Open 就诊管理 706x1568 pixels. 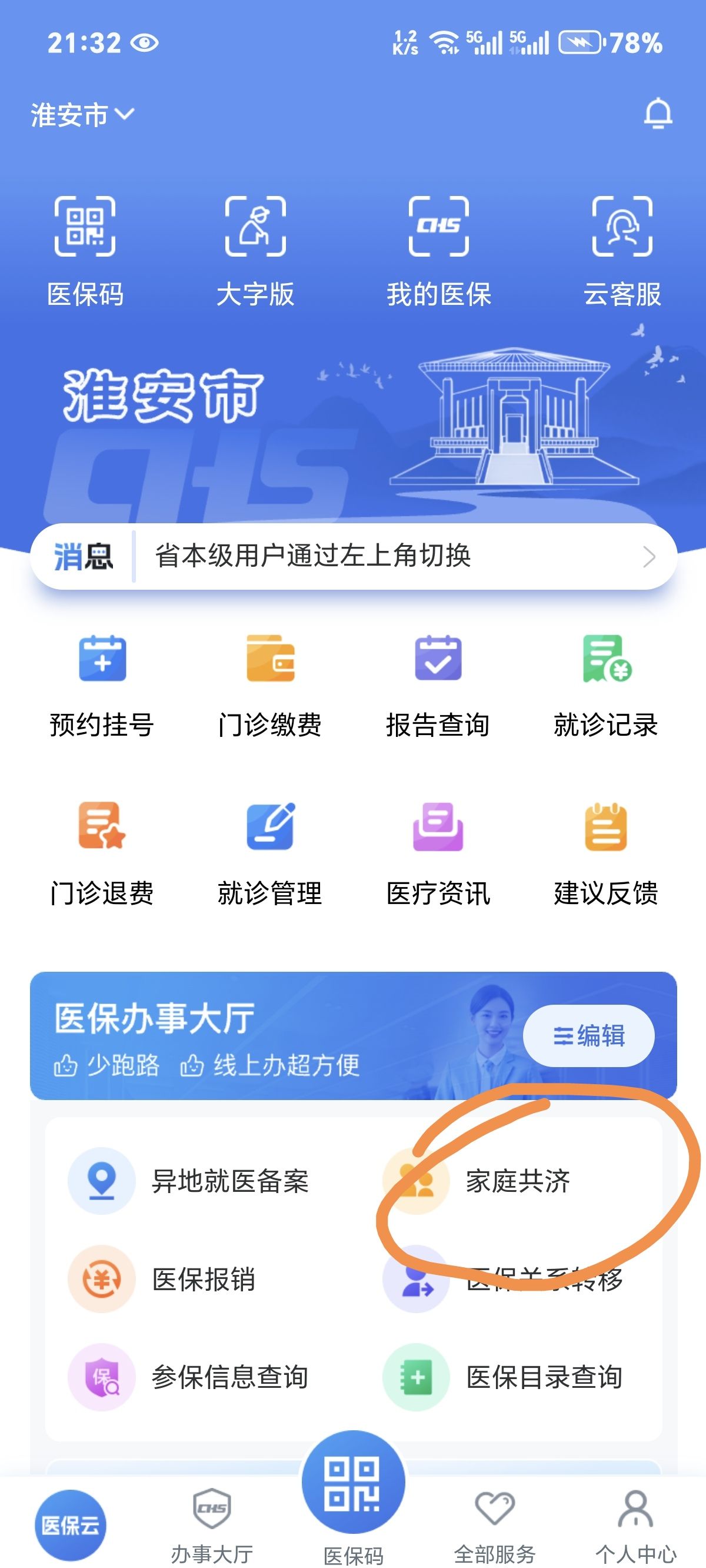click(x=270, y=855)
